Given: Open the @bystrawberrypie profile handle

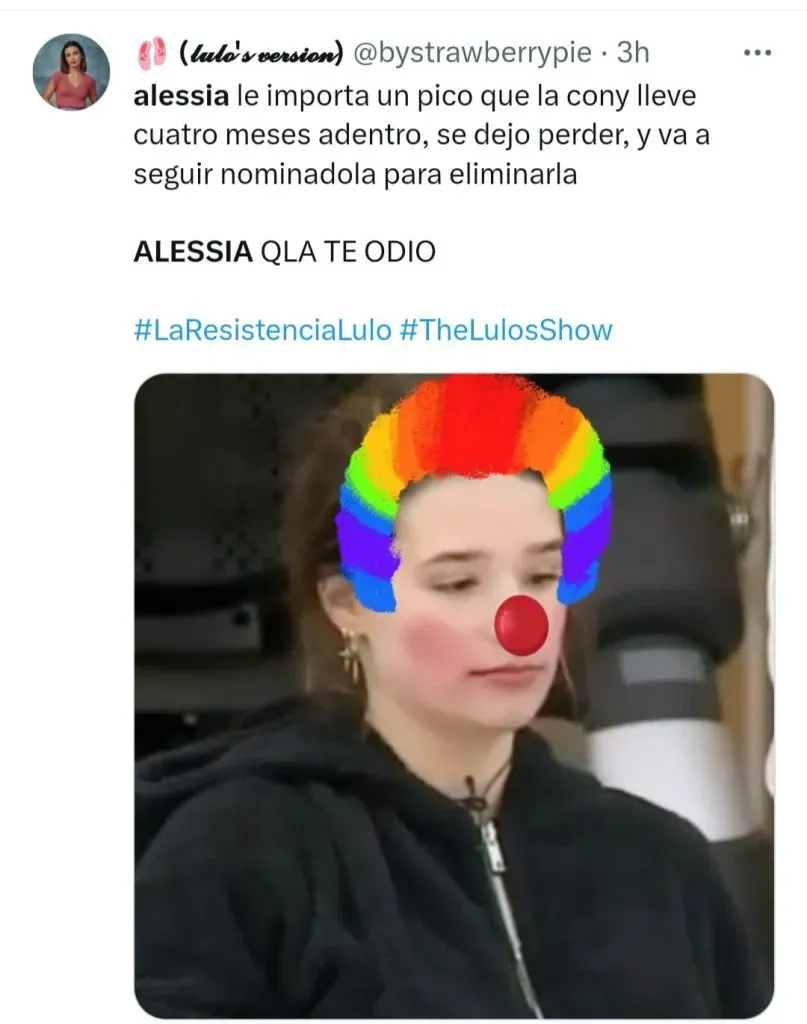Looking at the screenshot, I should [x=472, y=52].
